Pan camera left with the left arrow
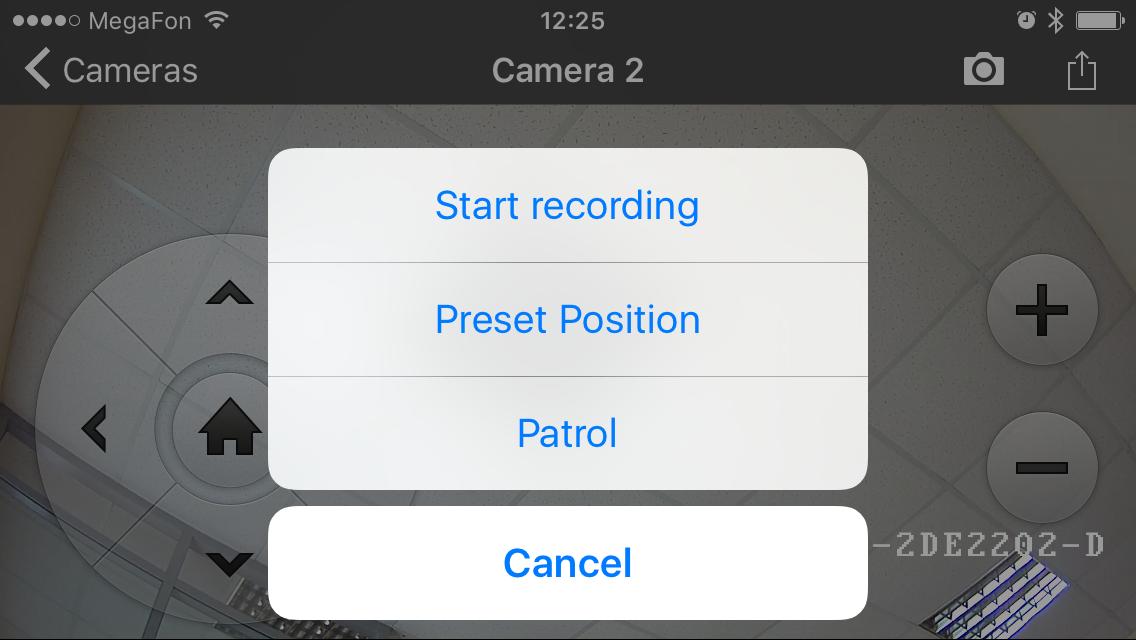This screenshot has height=640, width=1136. tap(94, 430)
